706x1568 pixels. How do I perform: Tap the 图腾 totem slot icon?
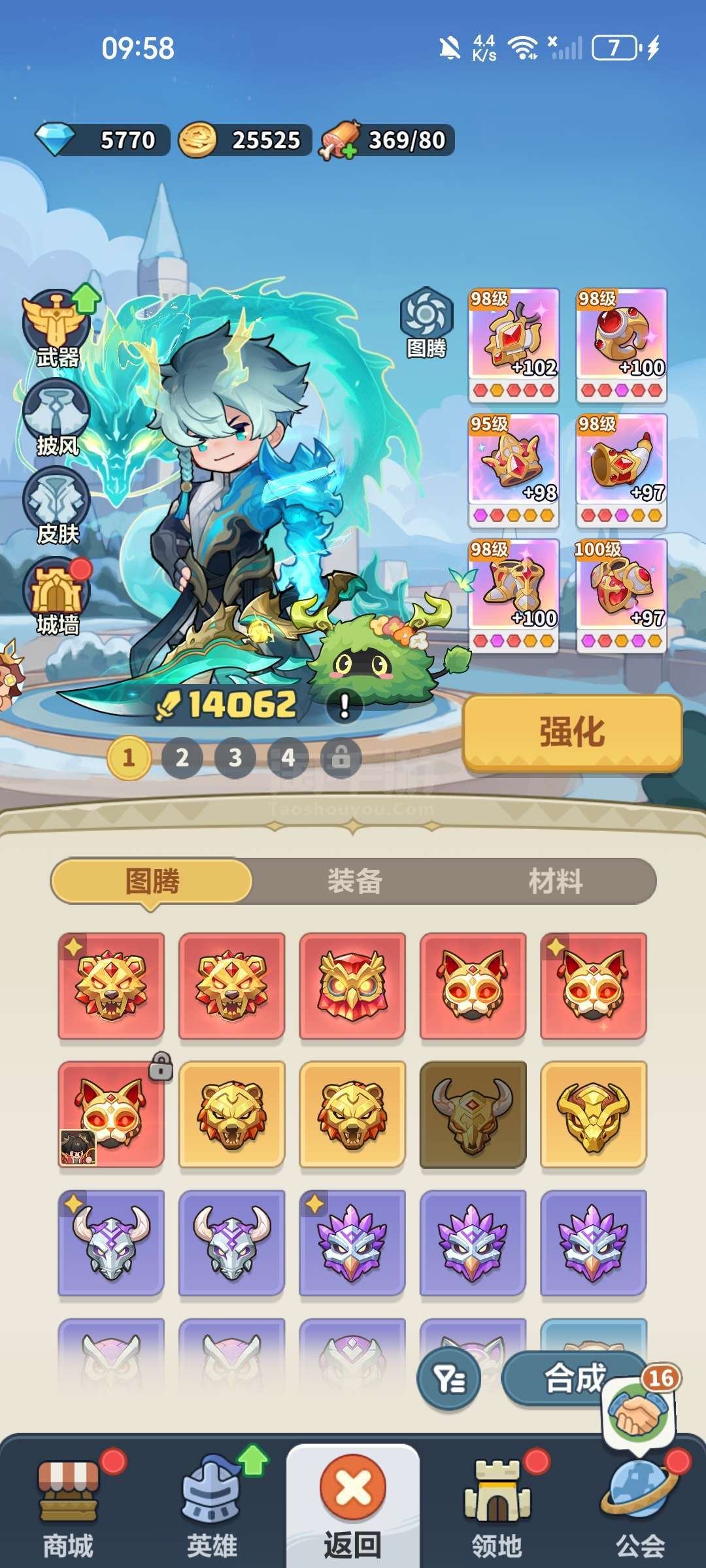(426, 322)
